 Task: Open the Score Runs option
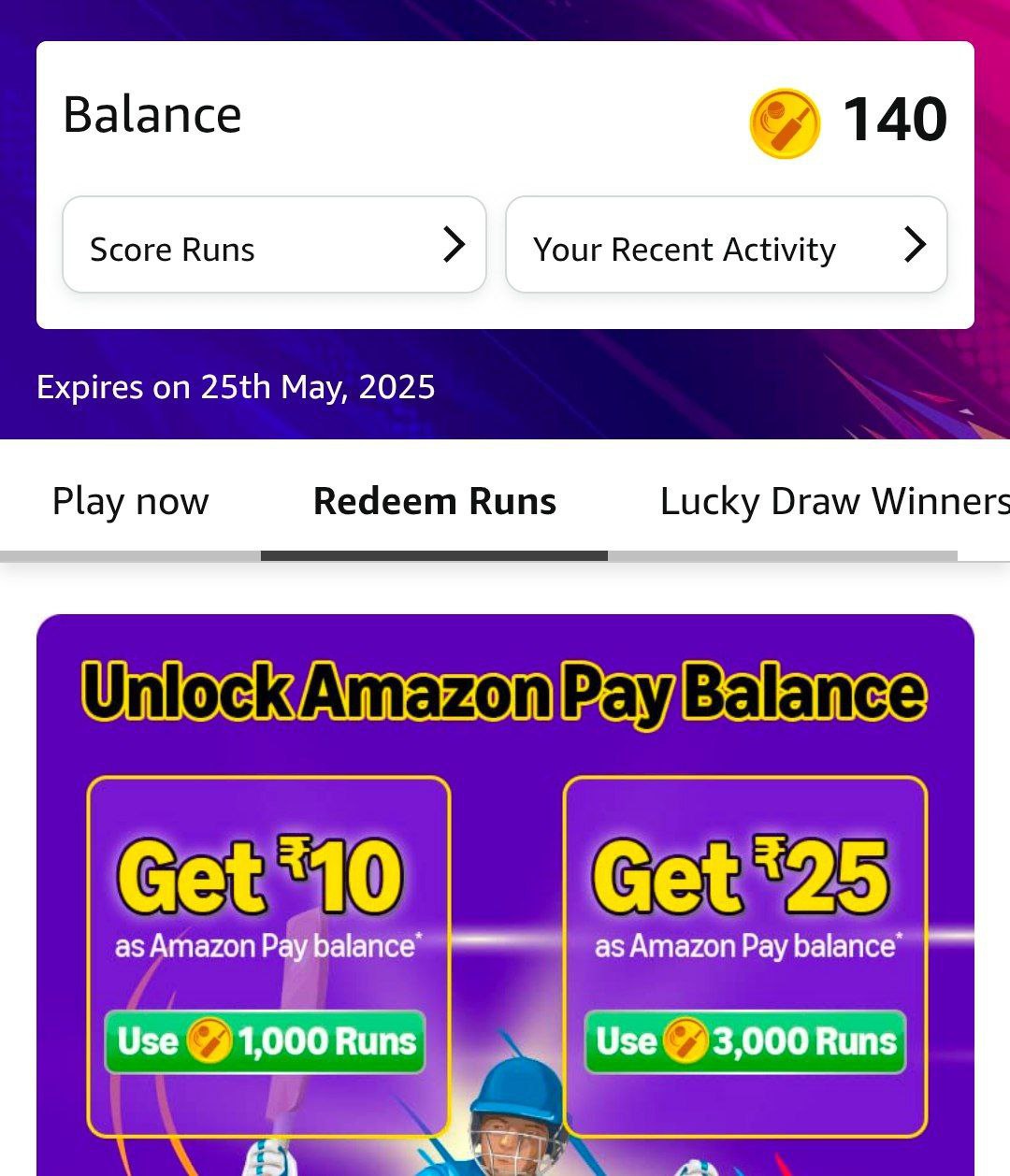click(274, 245)
